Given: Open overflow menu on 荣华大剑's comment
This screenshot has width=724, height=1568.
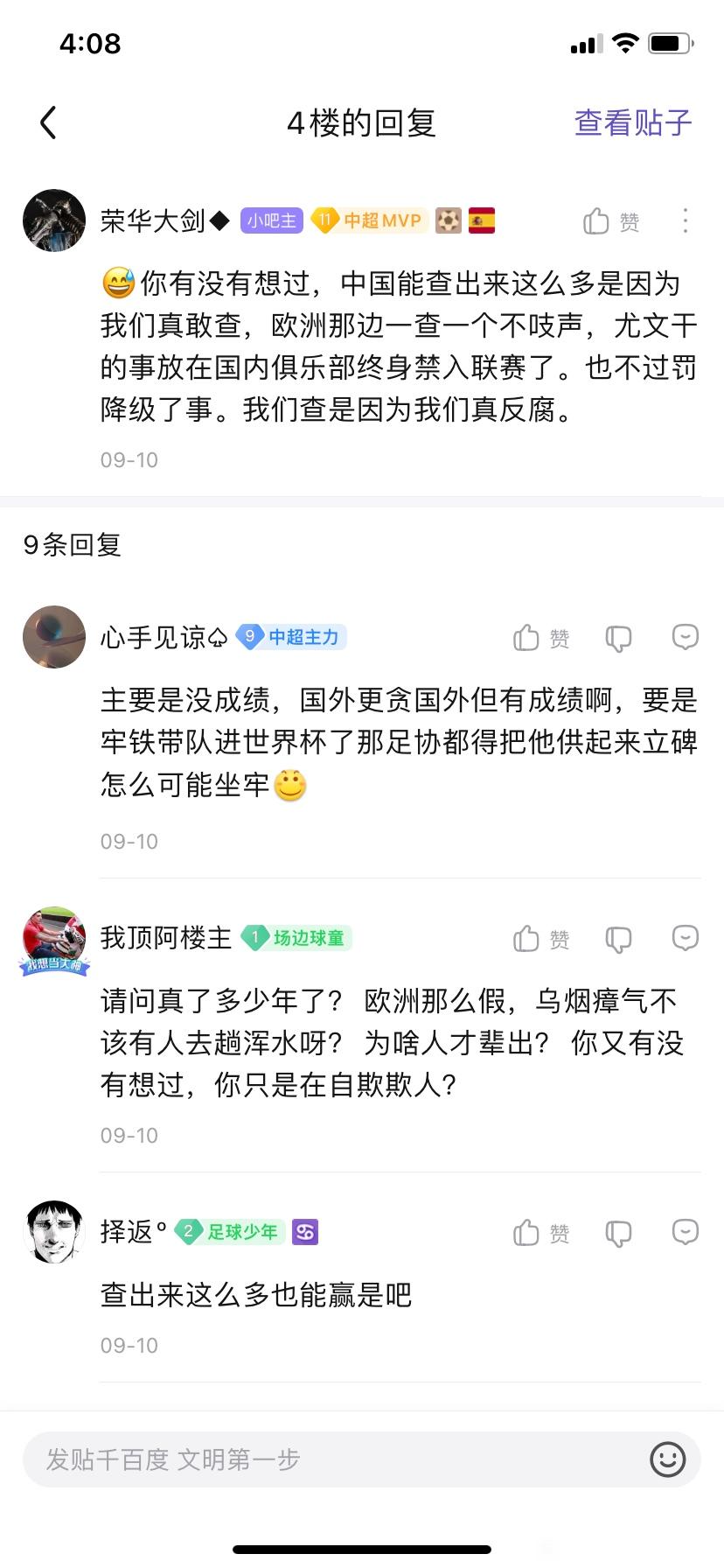Looking at the screenshot, I should click(x=685, y=220).
